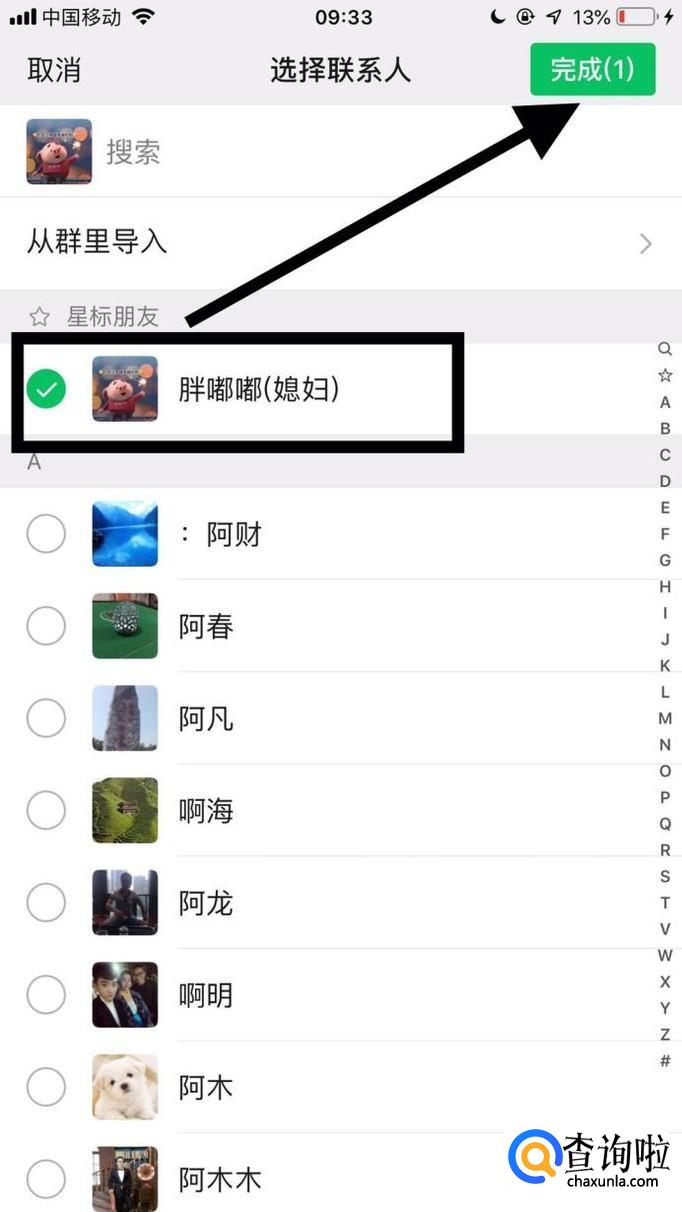Select contact 啊明
This screenshot has height=1212, width=682.
click(x=46, y=995)
